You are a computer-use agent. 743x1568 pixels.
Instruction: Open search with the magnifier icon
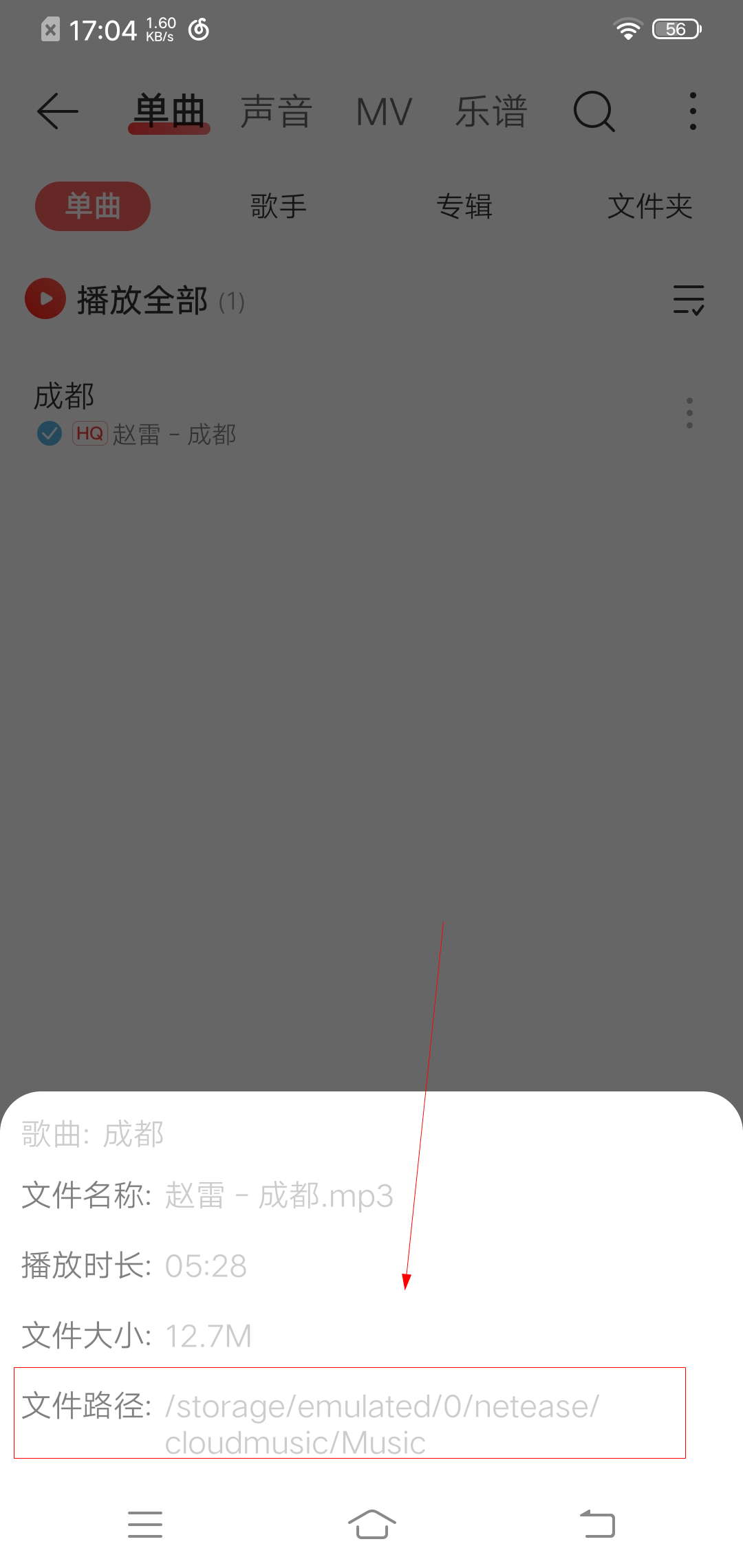[594, 111]
